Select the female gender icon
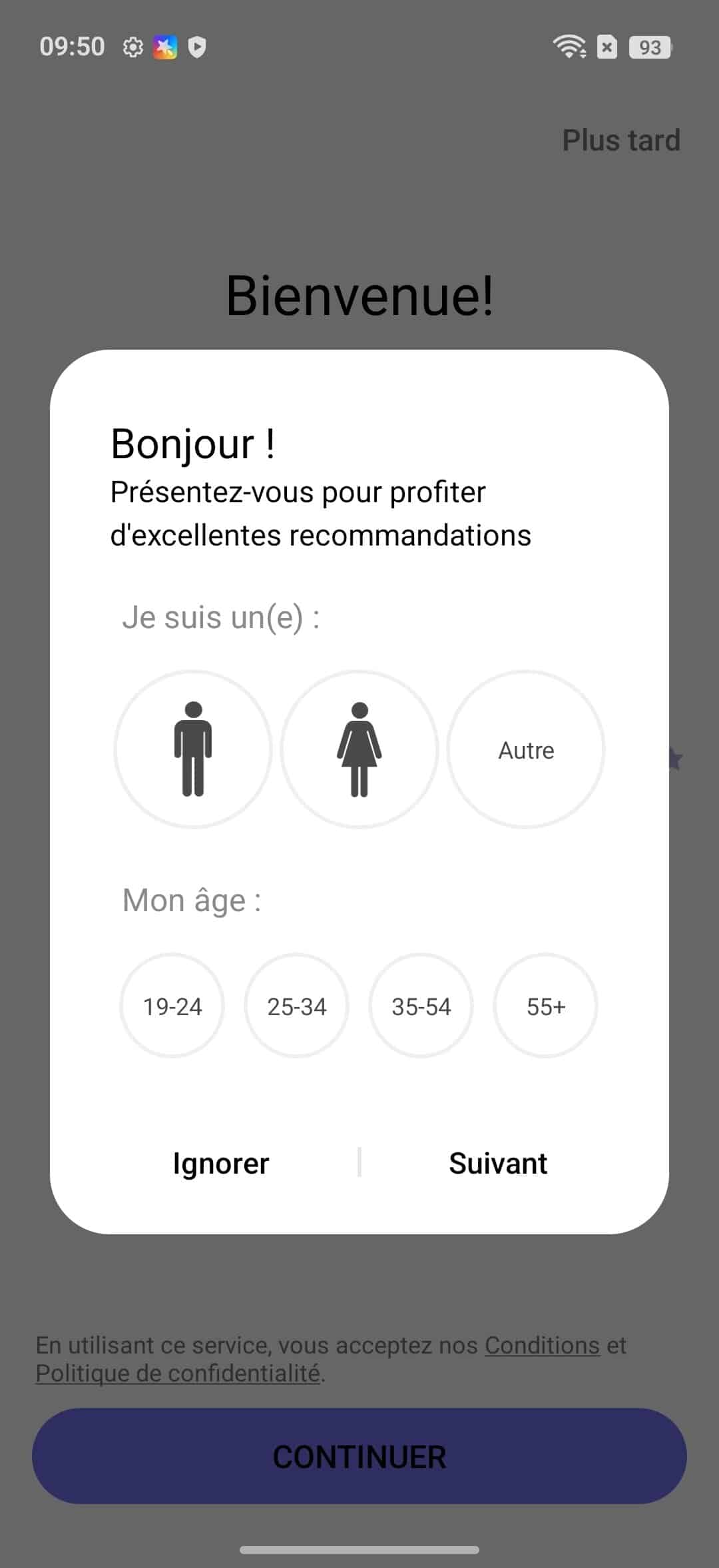 [359, 749]
